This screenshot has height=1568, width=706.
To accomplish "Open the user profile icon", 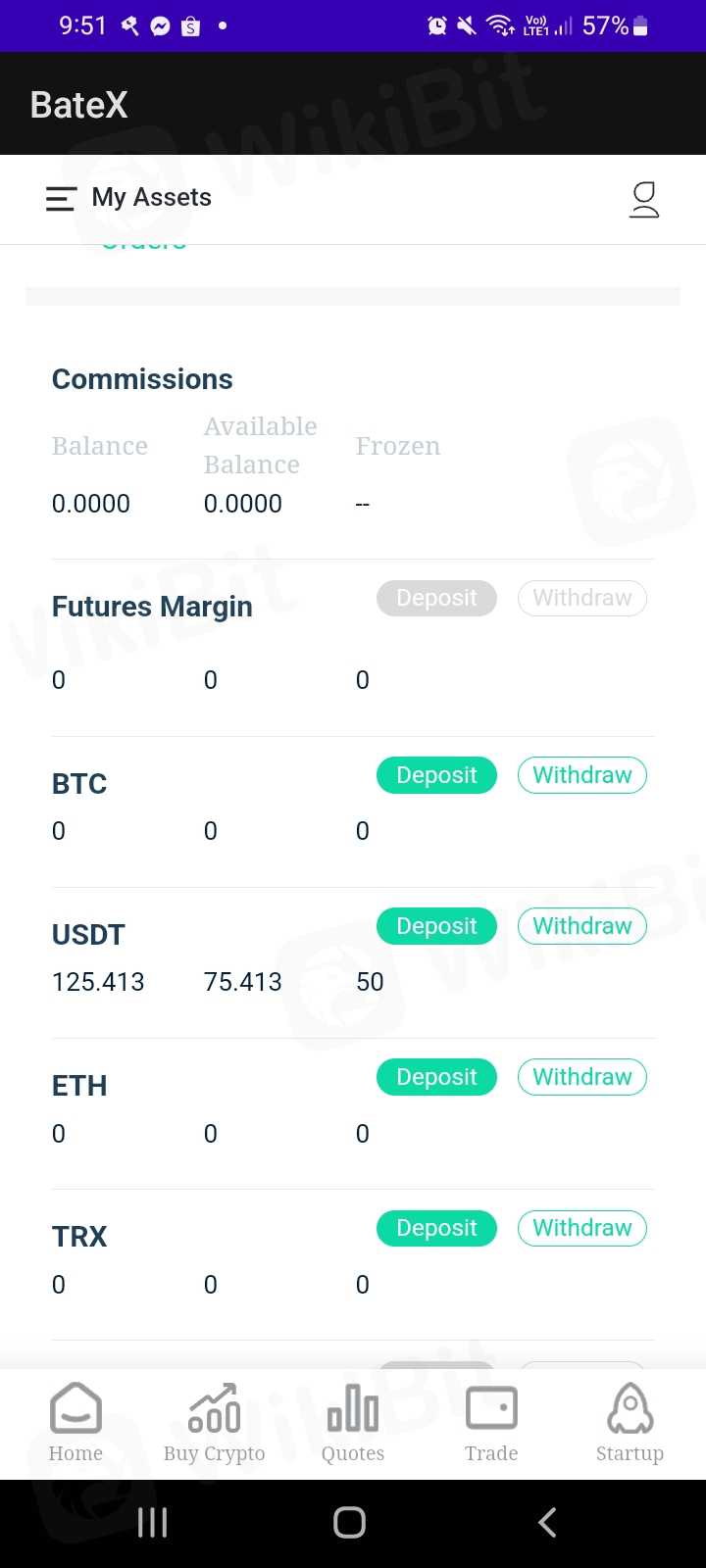I will 643,199.
